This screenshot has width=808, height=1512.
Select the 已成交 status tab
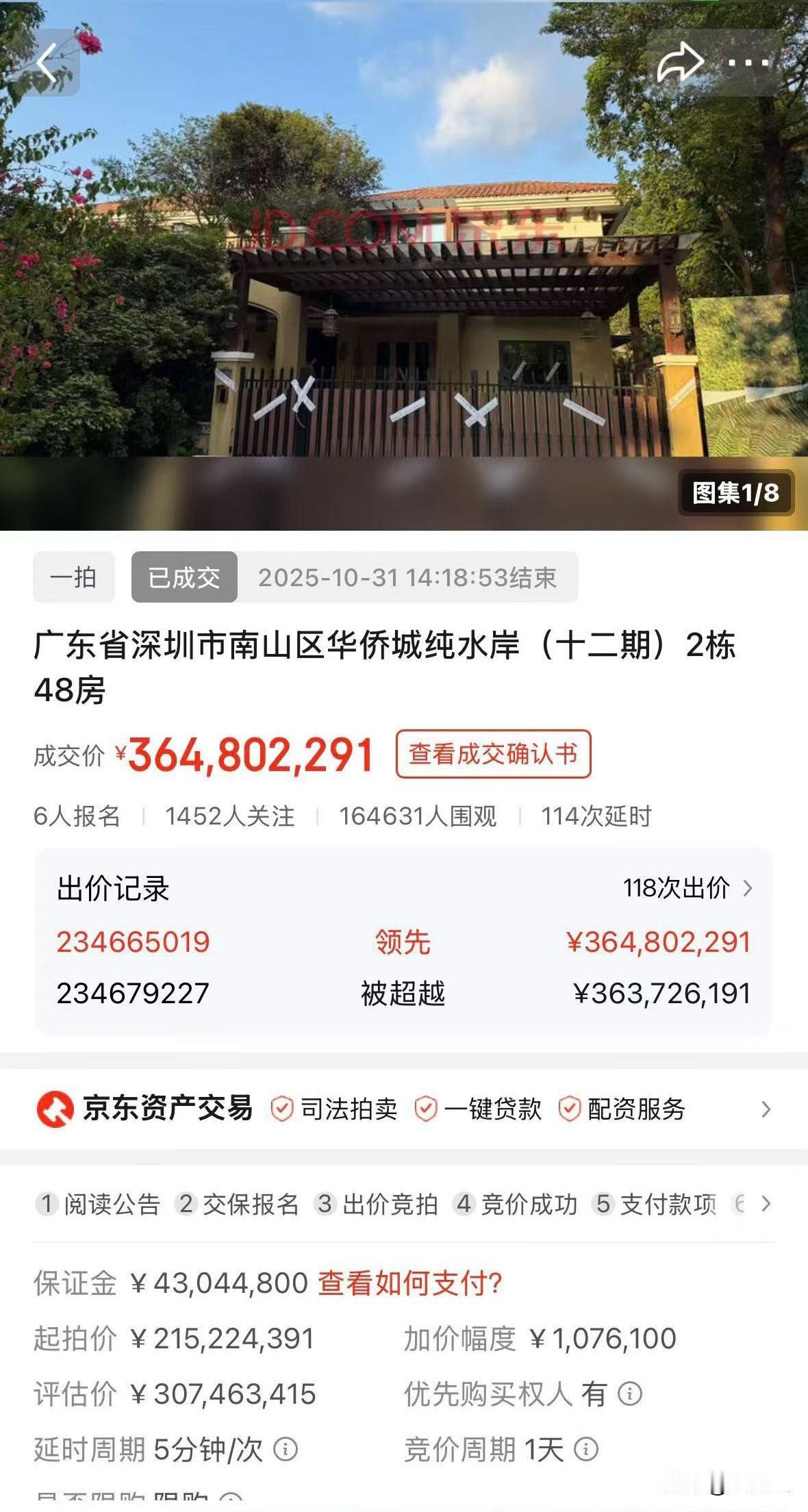[x=183, y=578]
